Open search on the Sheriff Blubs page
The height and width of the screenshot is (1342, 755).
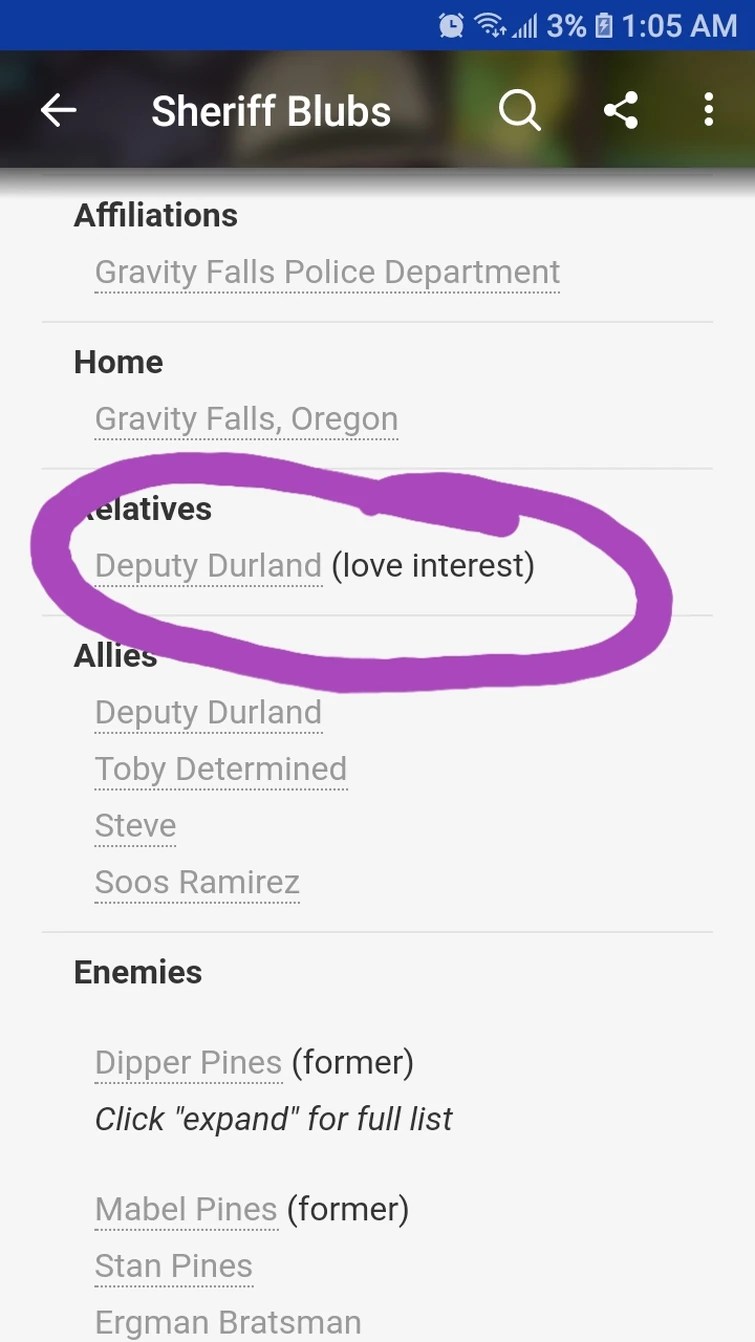click(x=519, y=110)
